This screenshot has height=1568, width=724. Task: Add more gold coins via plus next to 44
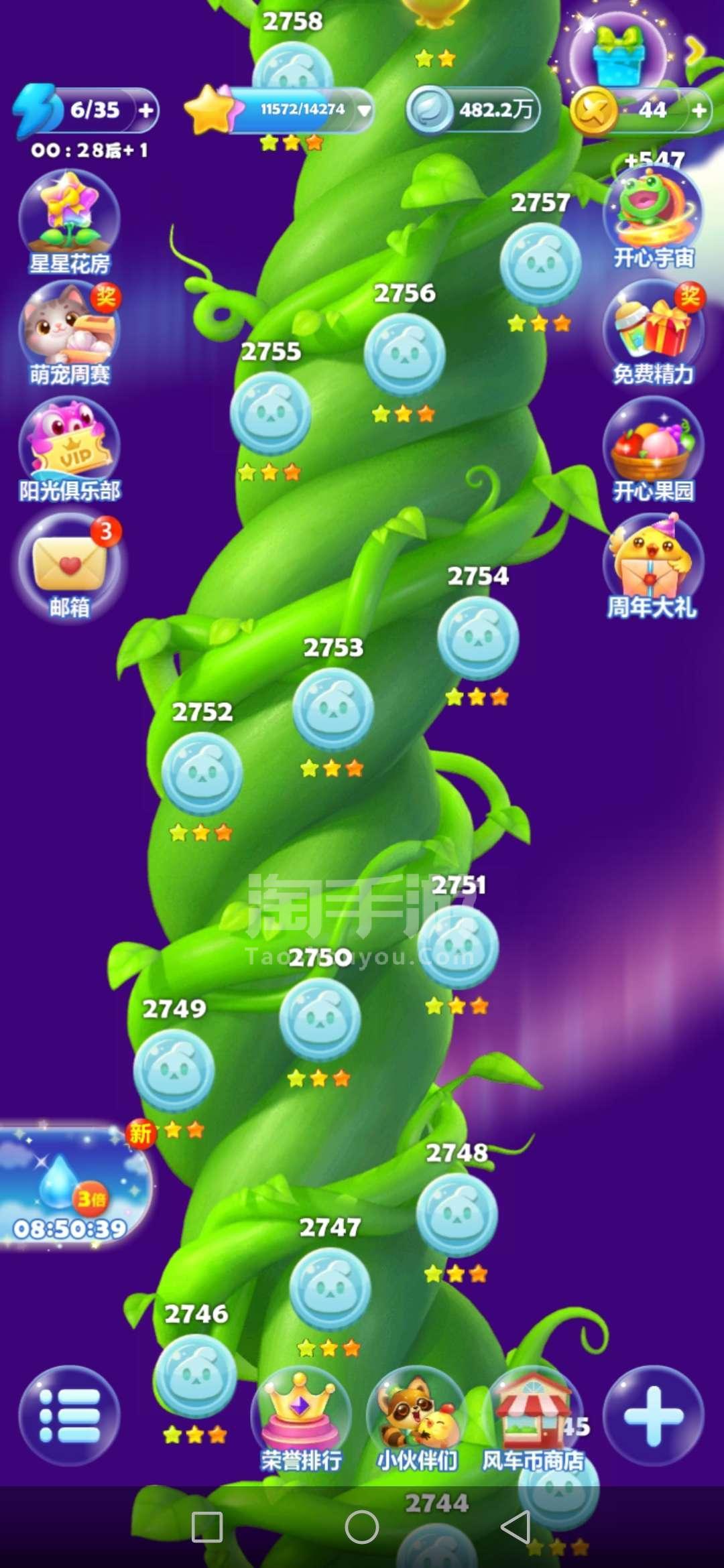699,110
